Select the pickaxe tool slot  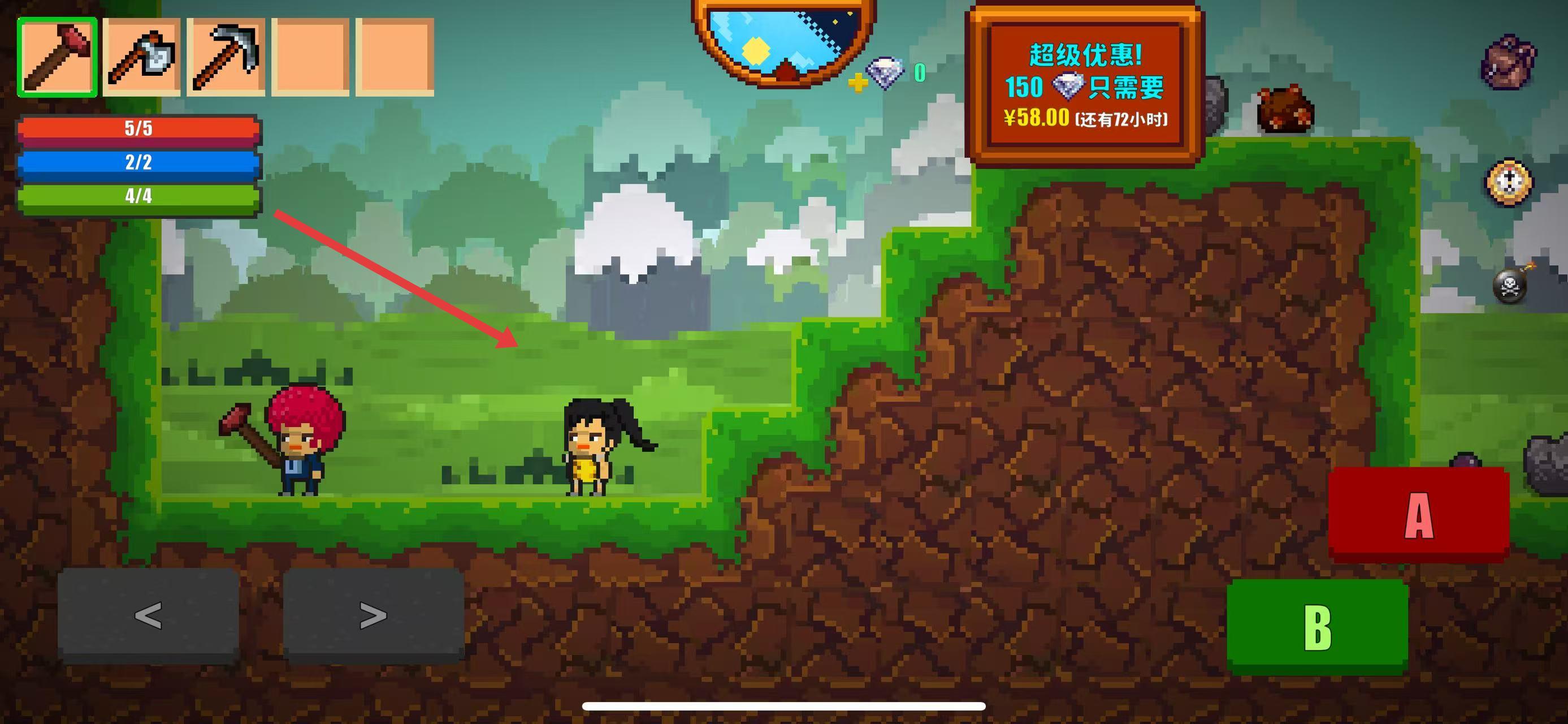[x=226, y=57]
